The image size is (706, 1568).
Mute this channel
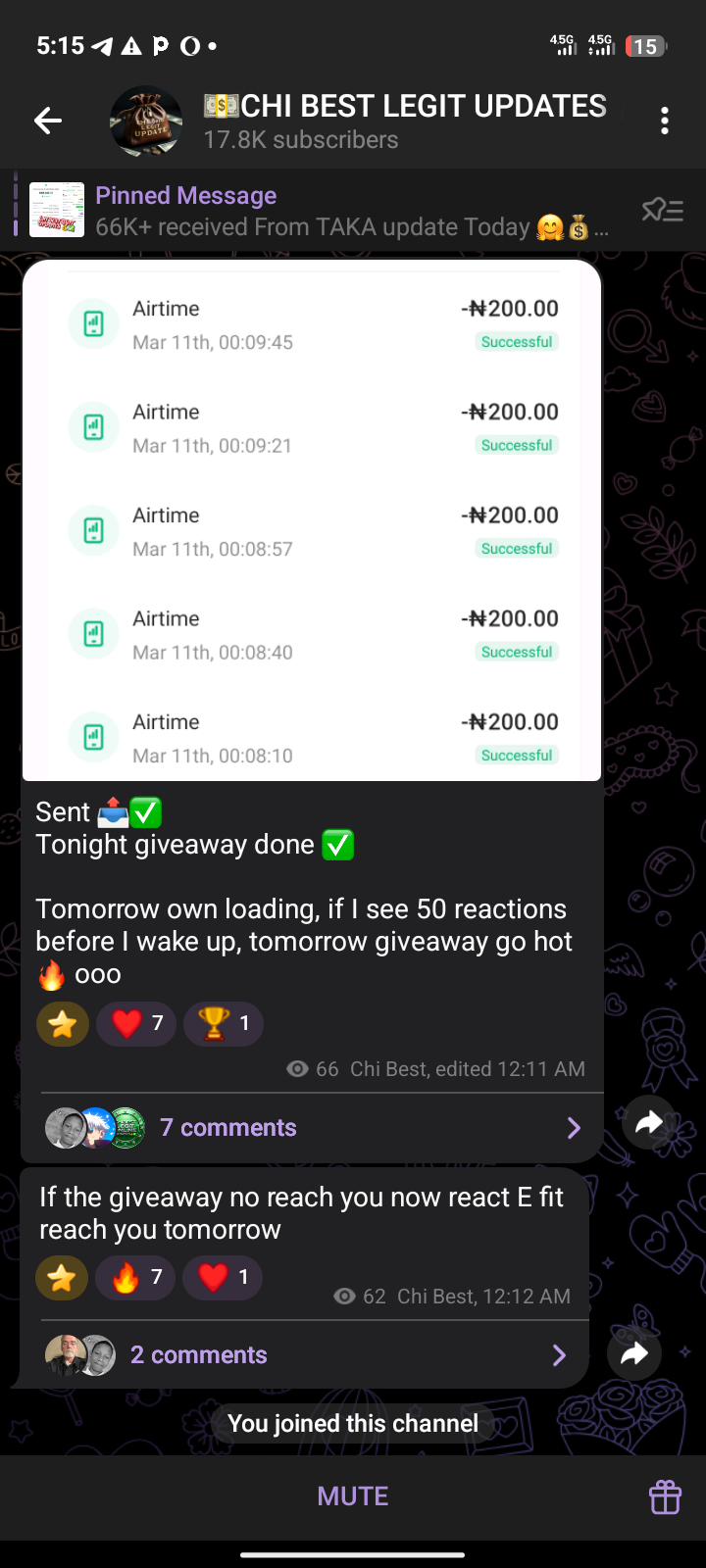tap(353, 1496)
